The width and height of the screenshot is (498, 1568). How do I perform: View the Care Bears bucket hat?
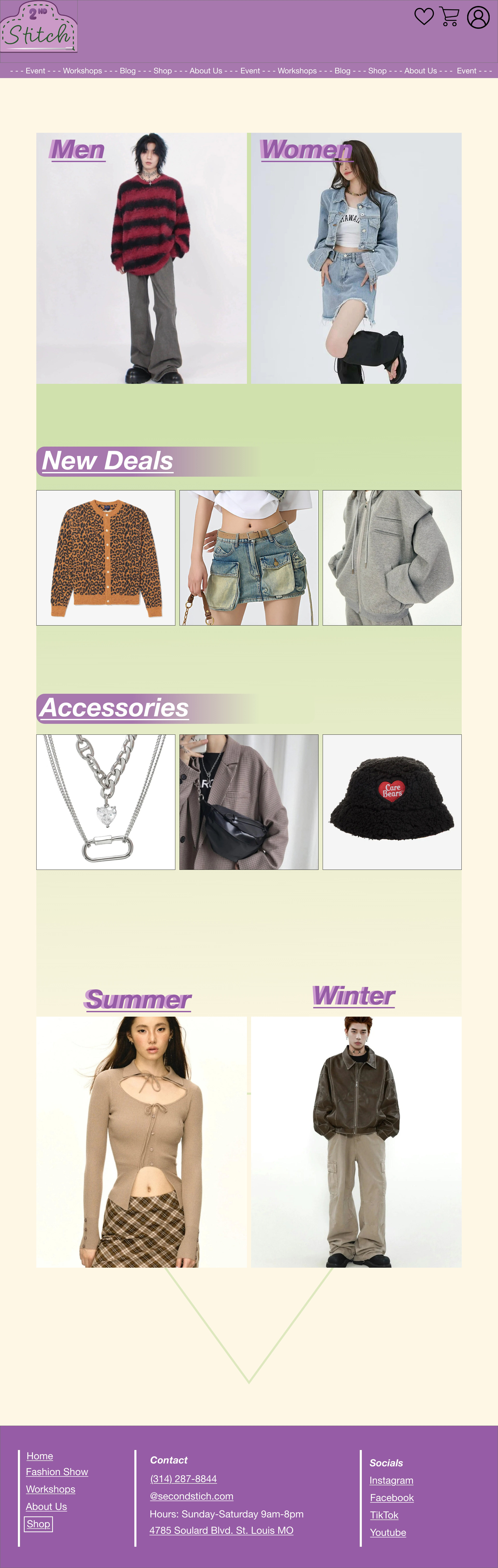[392, 802]
